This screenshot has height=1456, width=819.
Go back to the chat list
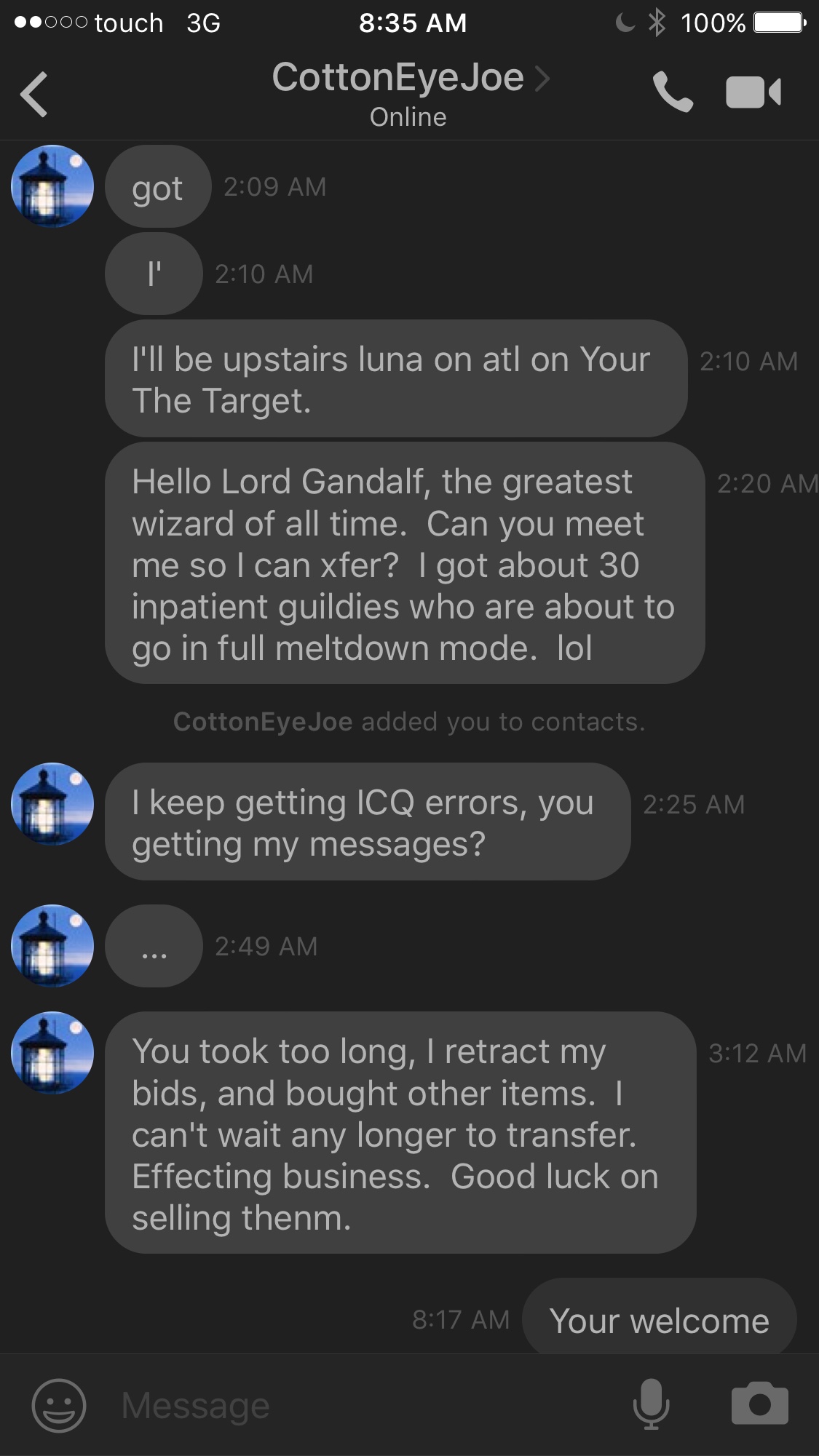[x=34, y=94]
